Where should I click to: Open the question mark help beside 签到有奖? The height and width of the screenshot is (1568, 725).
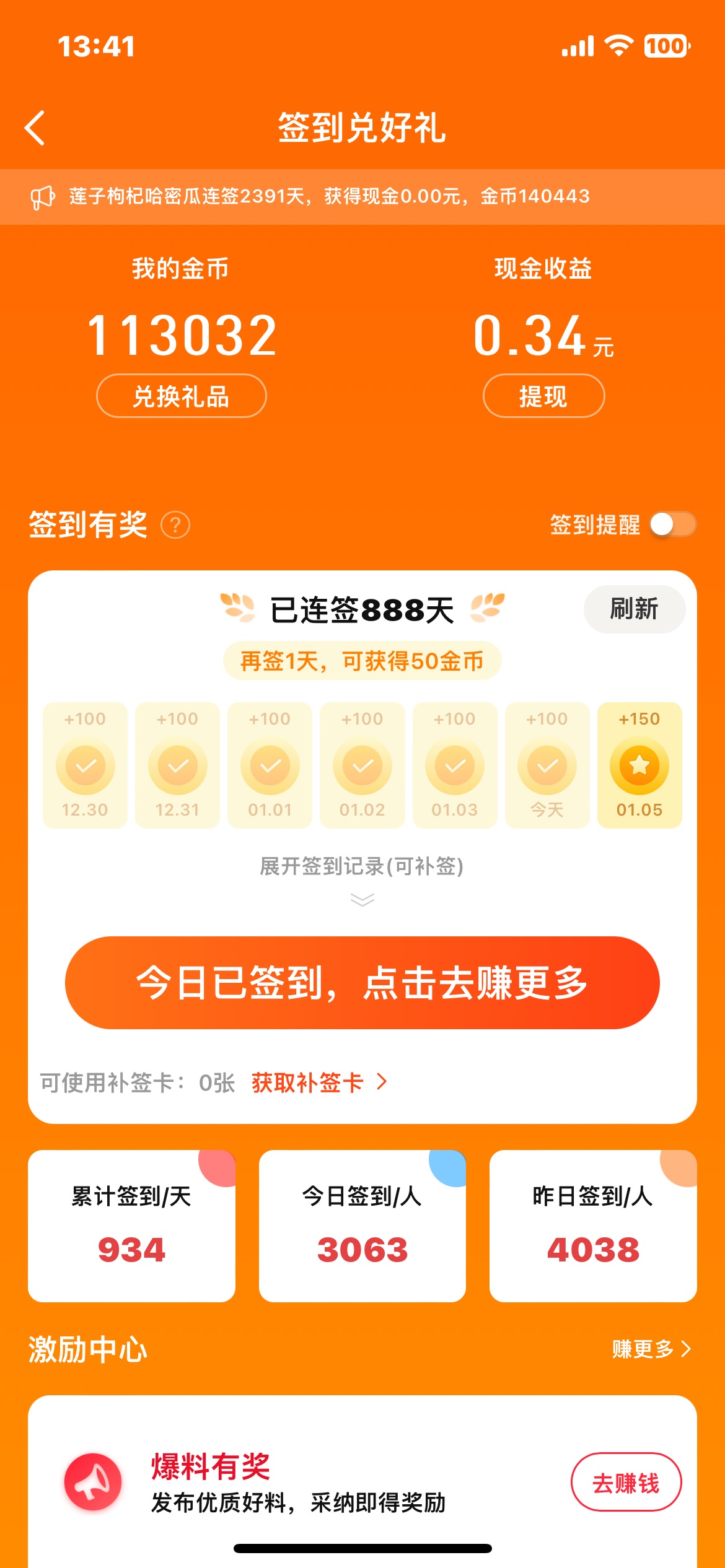[x=175, y=525]
